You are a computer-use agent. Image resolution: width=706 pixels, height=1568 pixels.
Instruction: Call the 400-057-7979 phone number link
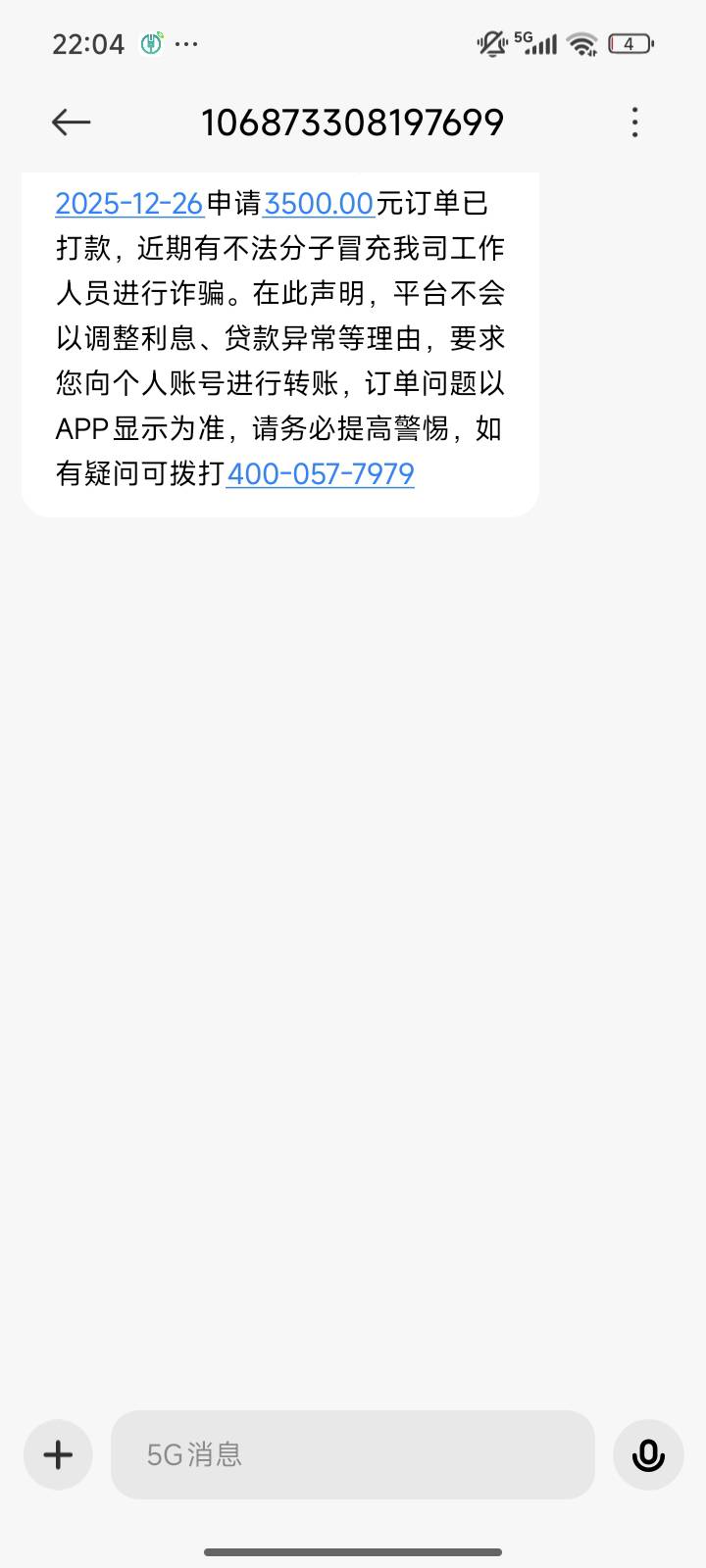click(321, 473)
